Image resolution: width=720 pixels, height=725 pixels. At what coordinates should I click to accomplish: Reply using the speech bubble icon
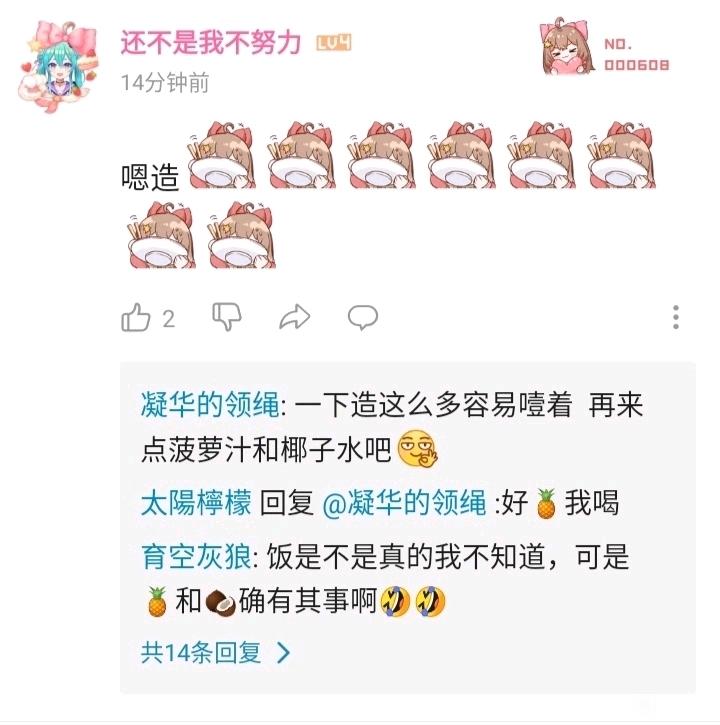coord(363,317)
